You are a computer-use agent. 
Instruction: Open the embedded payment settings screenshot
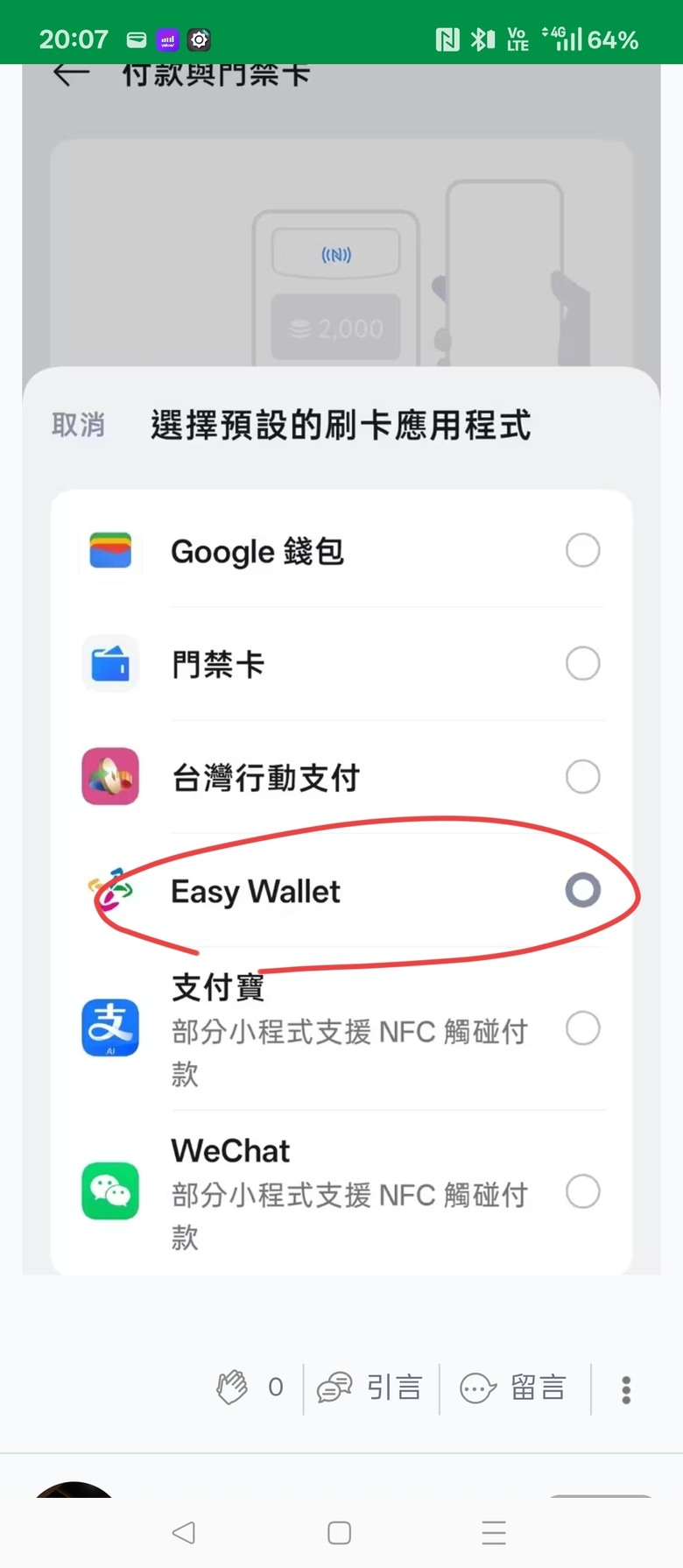pyautogui.click(x=341, y=669)
